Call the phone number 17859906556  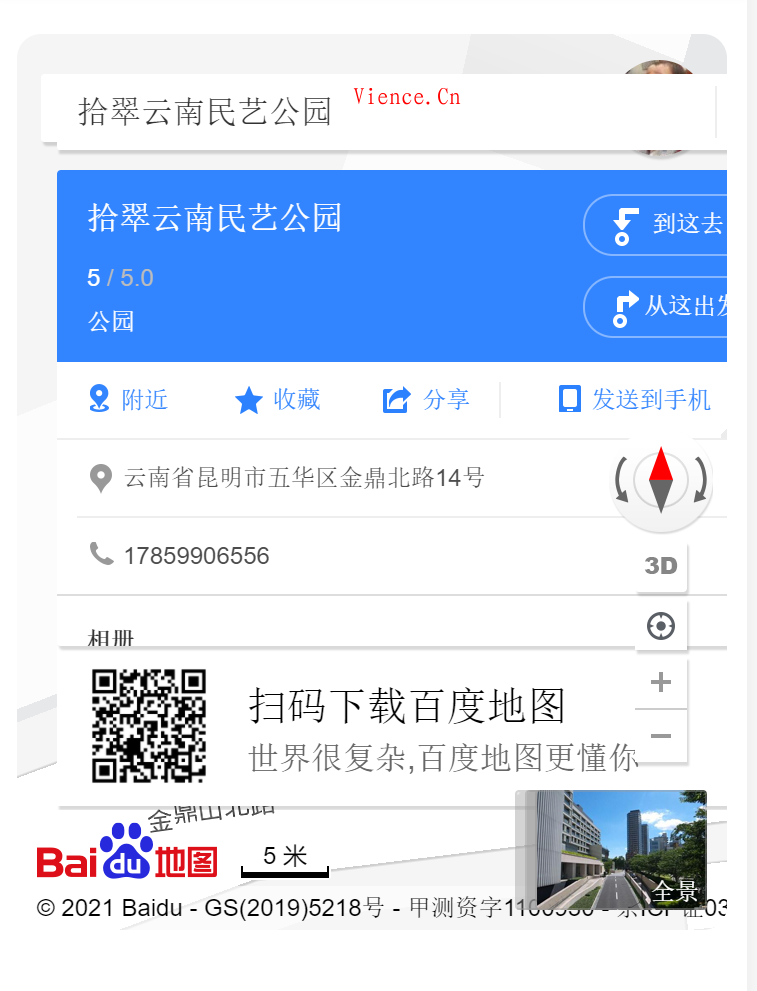pyautogui.click(x=196, y=556)
